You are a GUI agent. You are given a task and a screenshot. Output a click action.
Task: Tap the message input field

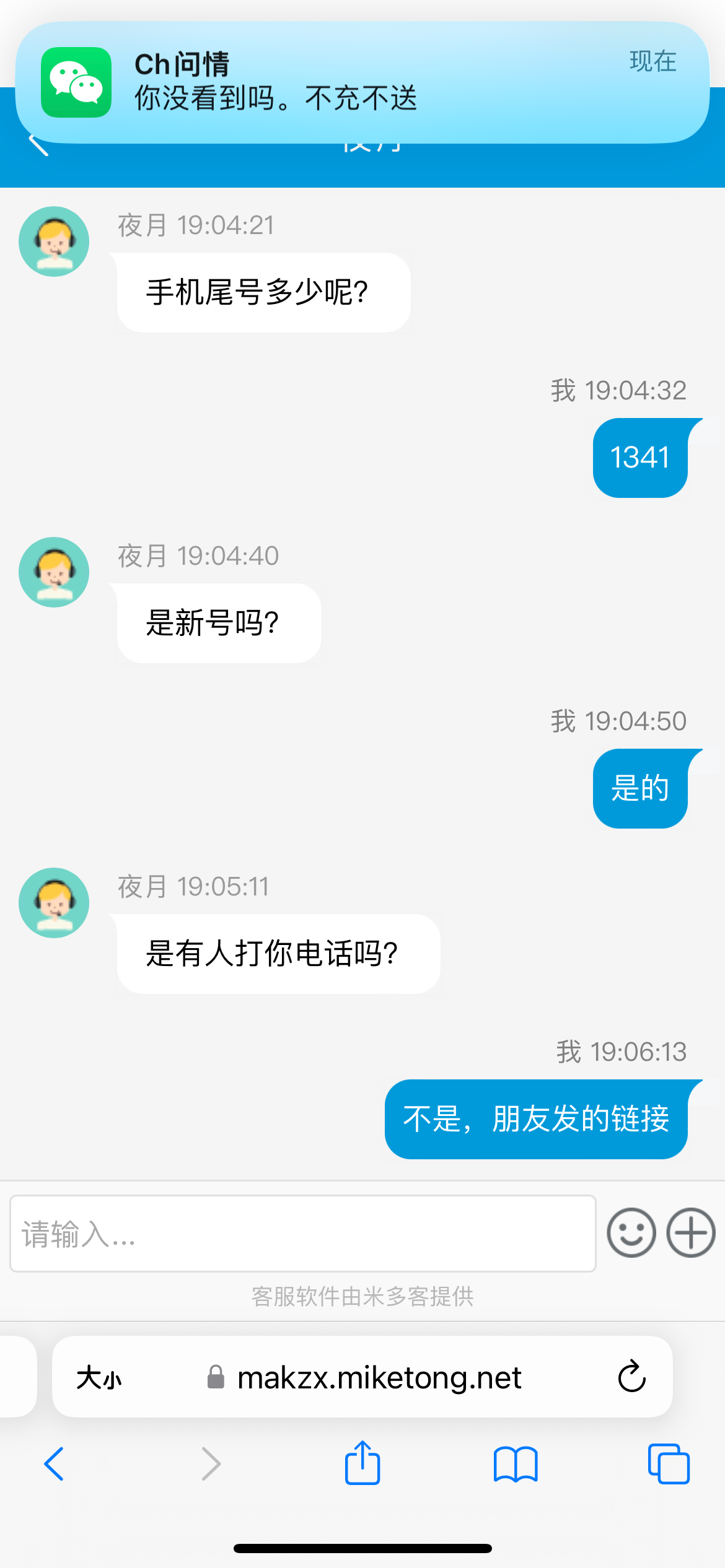pyautogui.click(x=302, y=1234)
